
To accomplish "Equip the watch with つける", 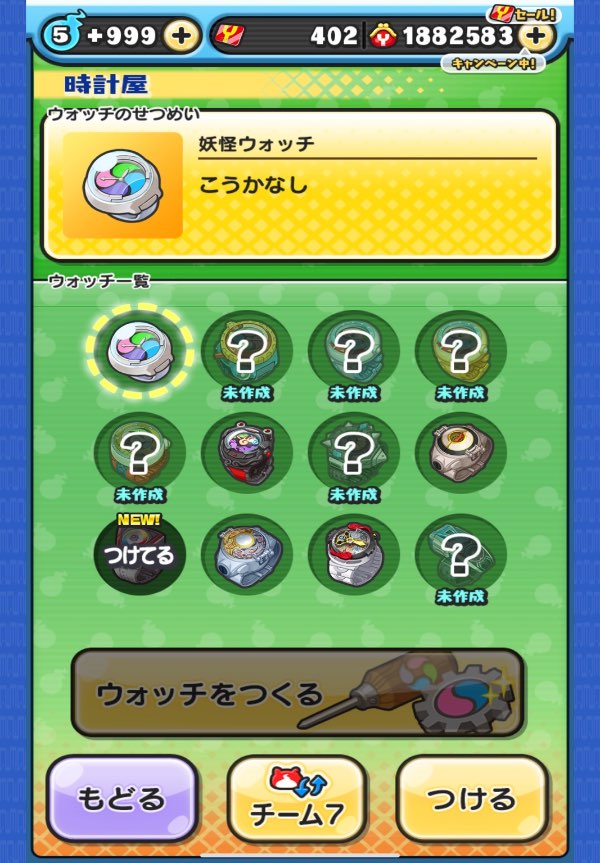I will tap(472, 799).
